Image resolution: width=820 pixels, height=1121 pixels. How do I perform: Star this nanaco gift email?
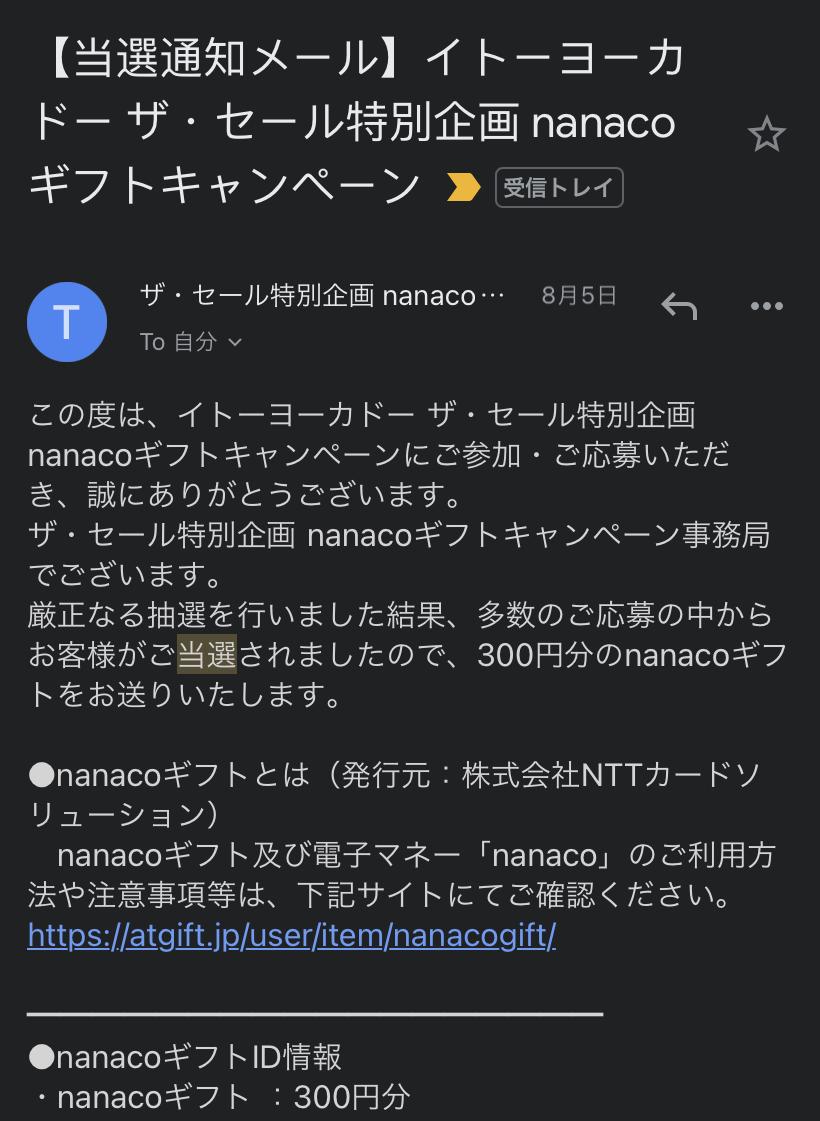[766, 134]
